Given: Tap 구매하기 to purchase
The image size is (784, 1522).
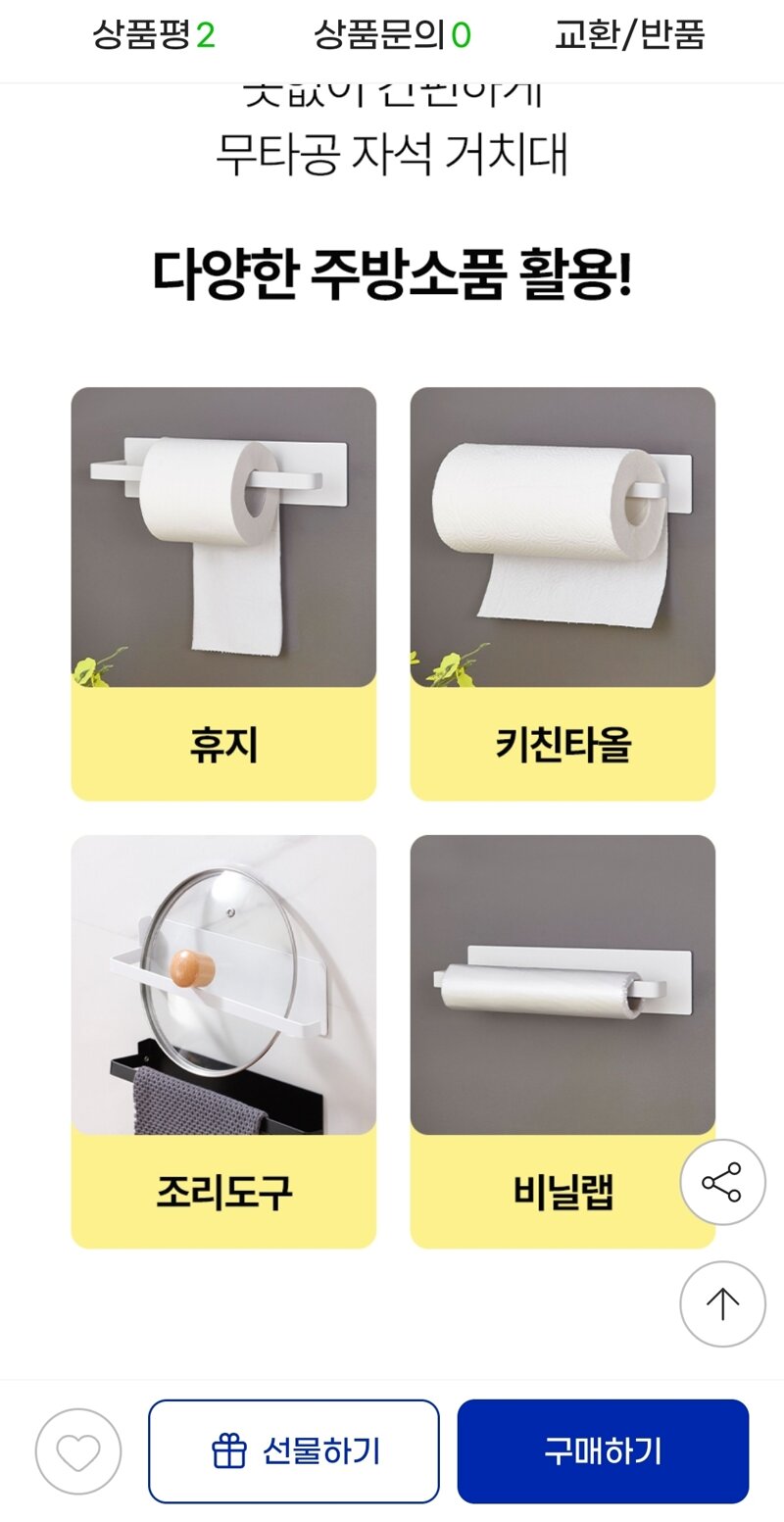Looking at the screenshot, I should coord(603,1451).
